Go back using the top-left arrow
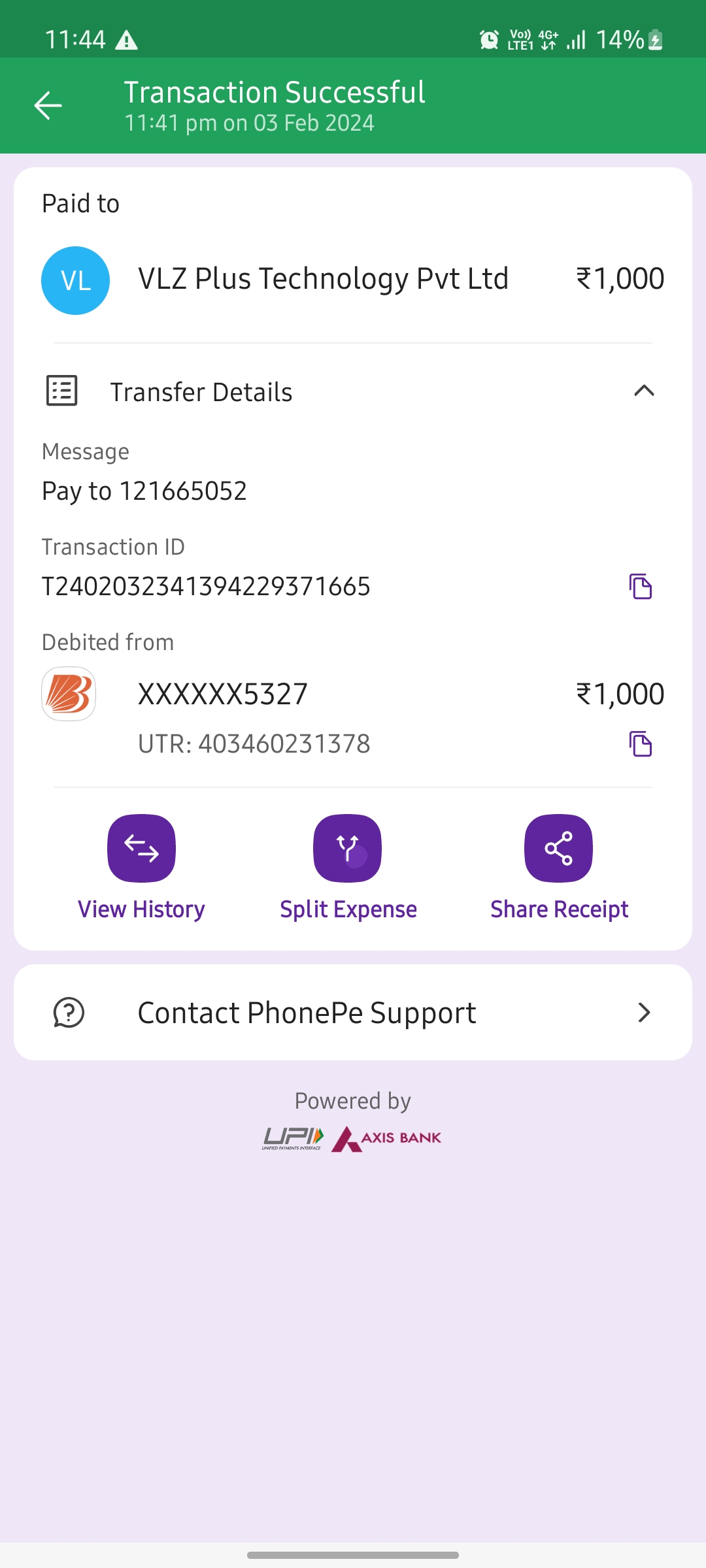706x1568 pixels. tap(48, 105)
